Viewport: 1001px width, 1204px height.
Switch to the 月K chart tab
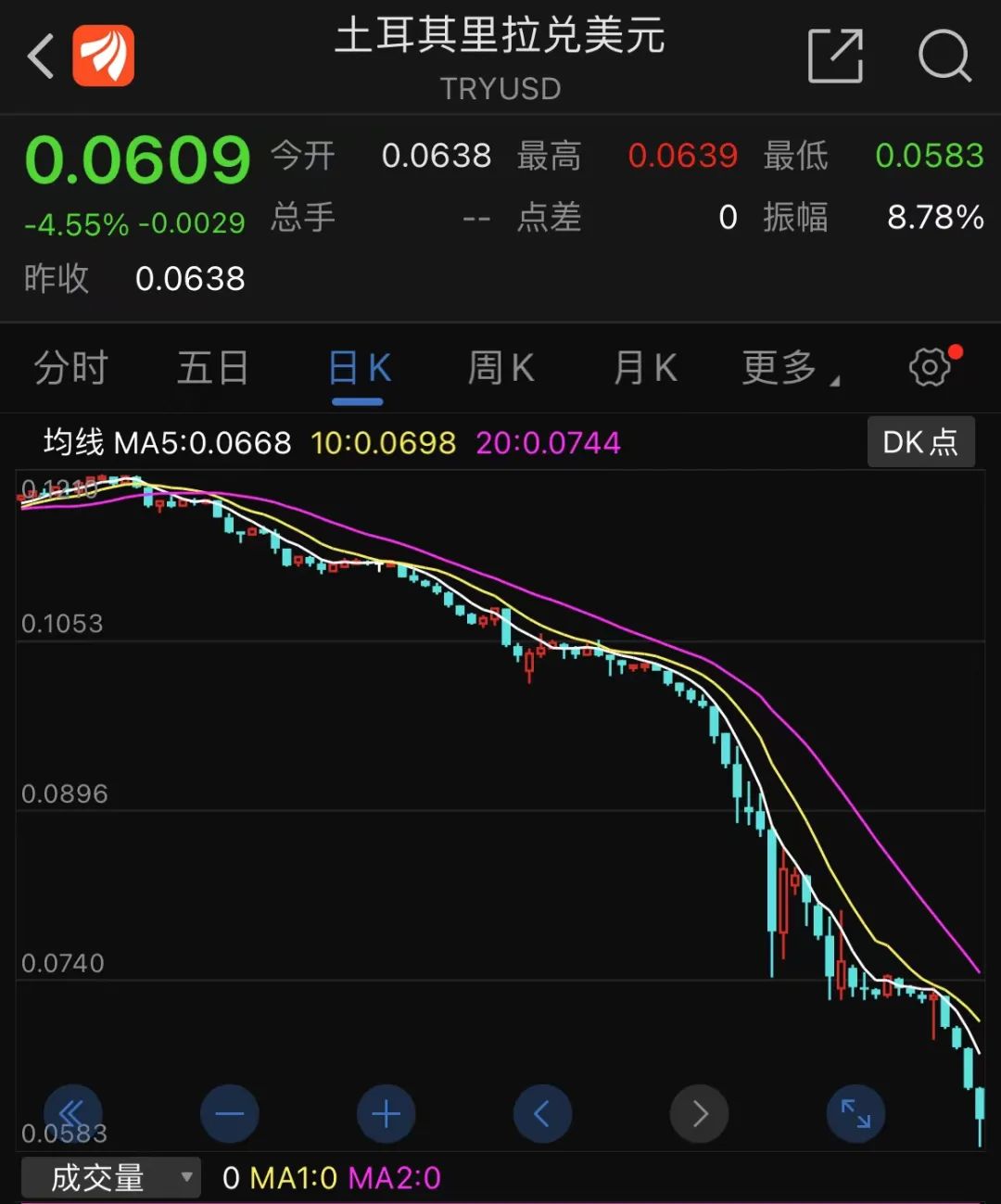click(x=645, y=368)
